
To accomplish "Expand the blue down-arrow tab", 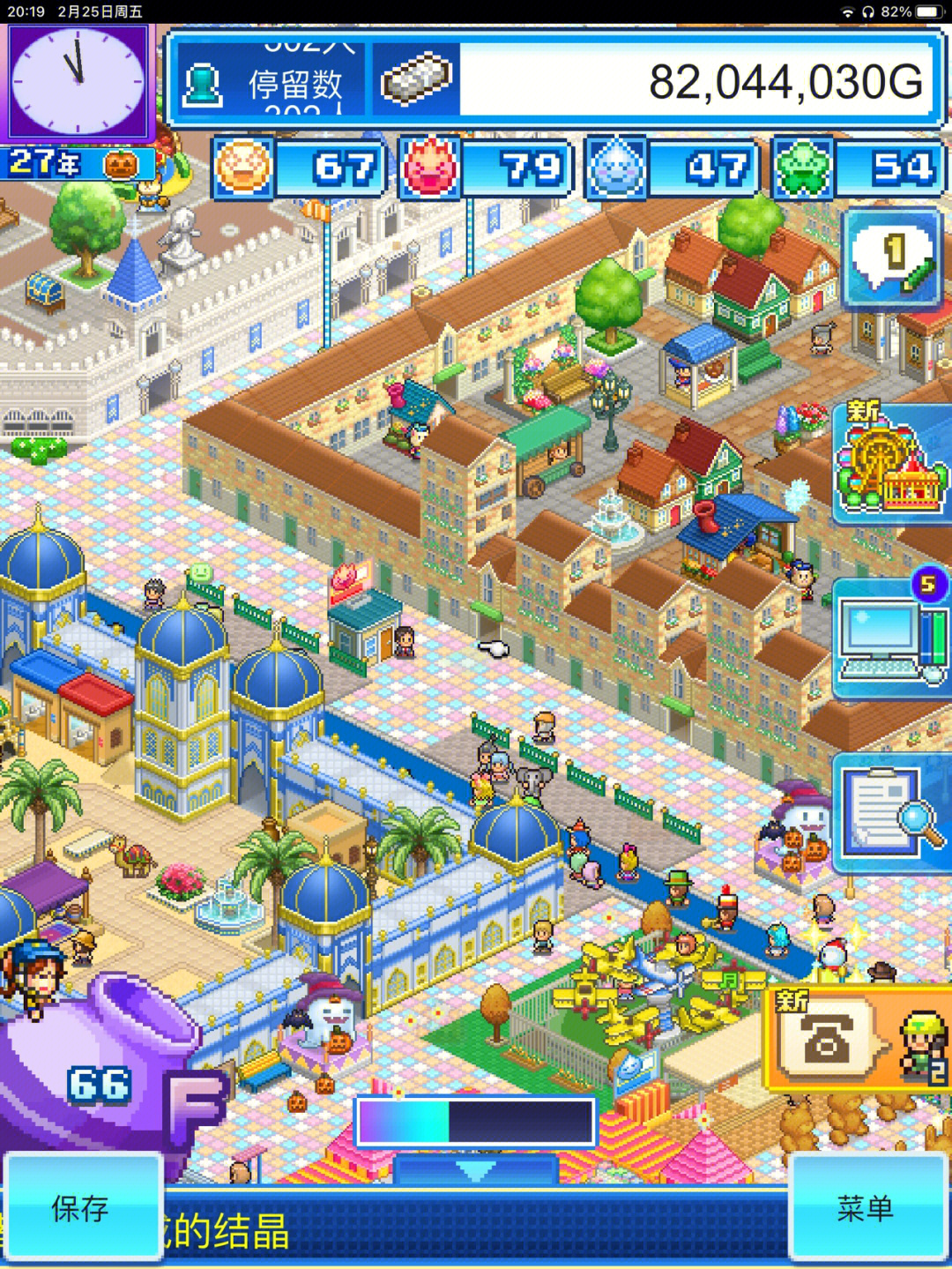I will (476, 1170).
